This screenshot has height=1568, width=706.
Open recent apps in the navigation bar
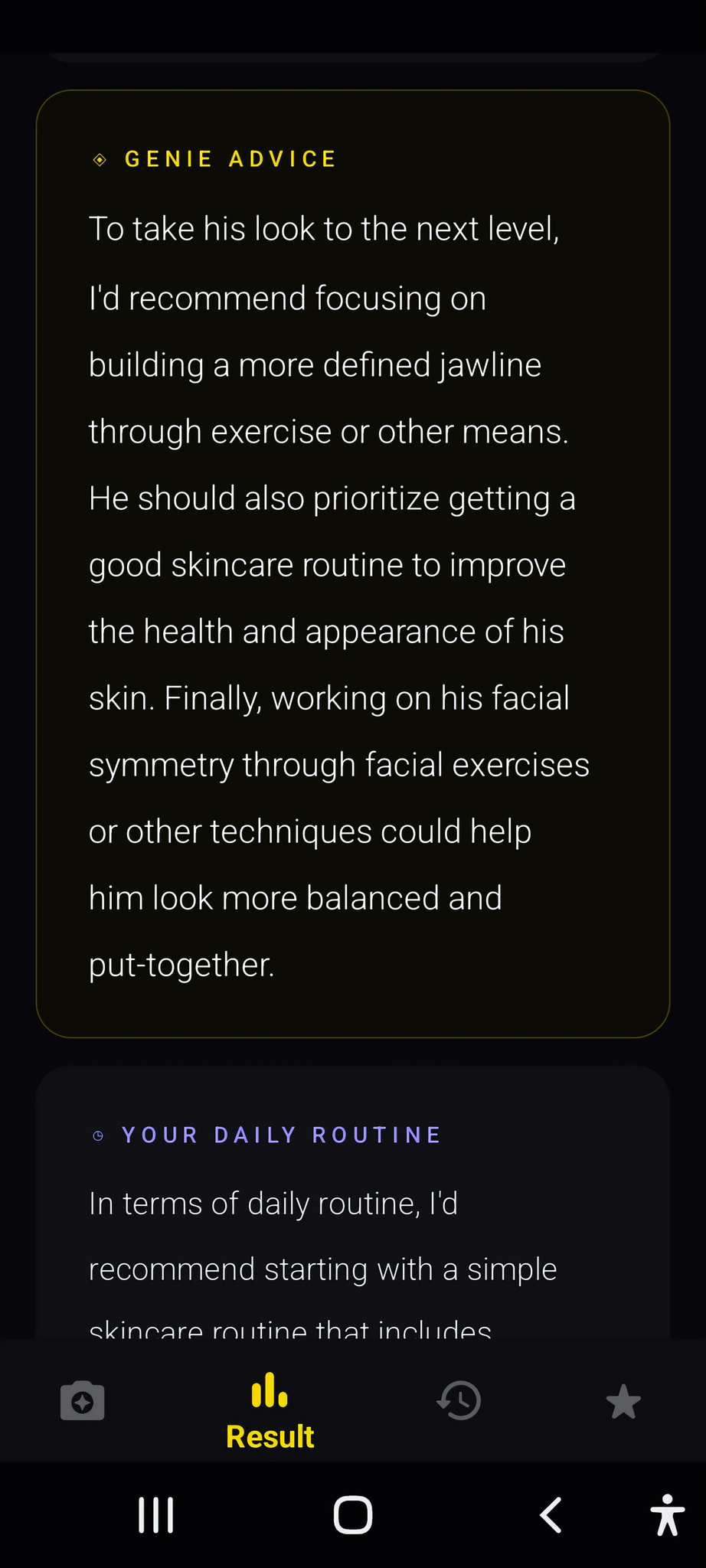point(156,1515)
